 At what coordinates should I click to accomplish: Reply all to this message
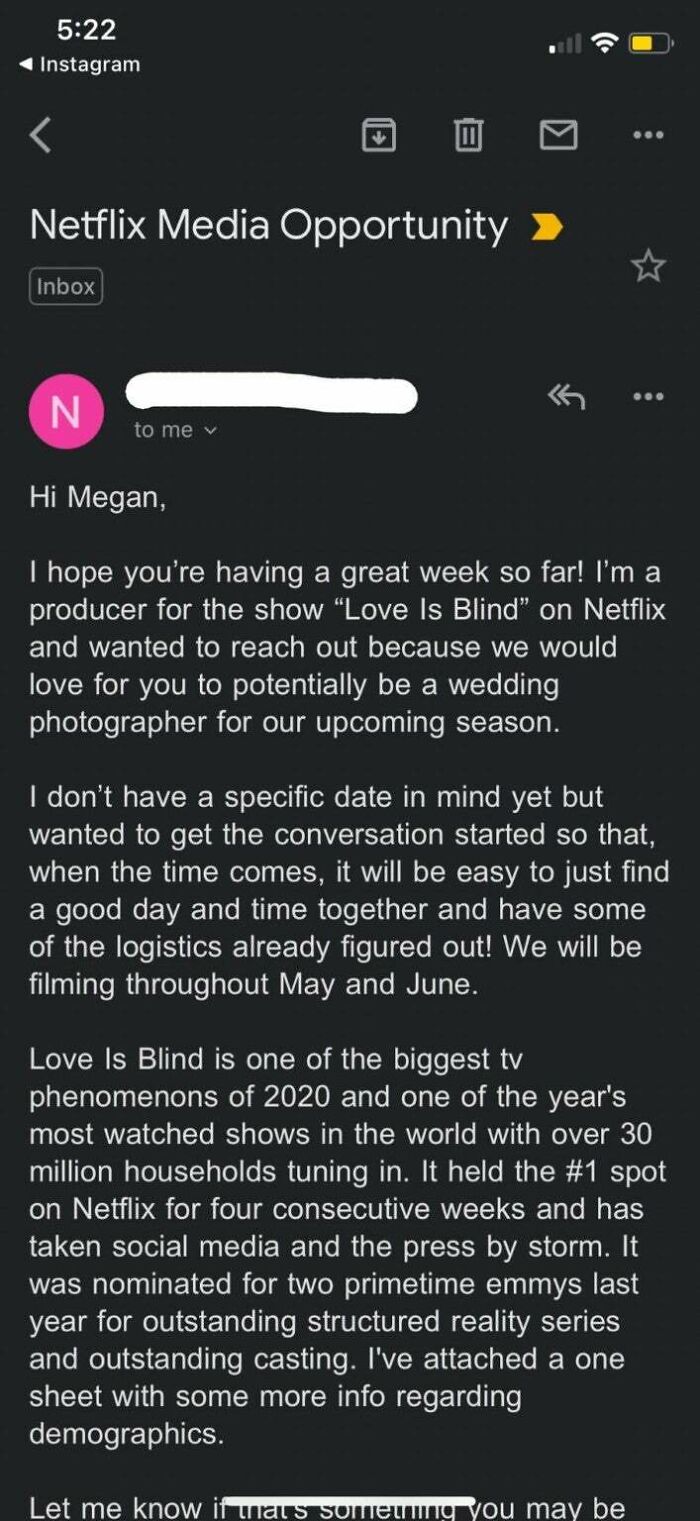[566, 397]
